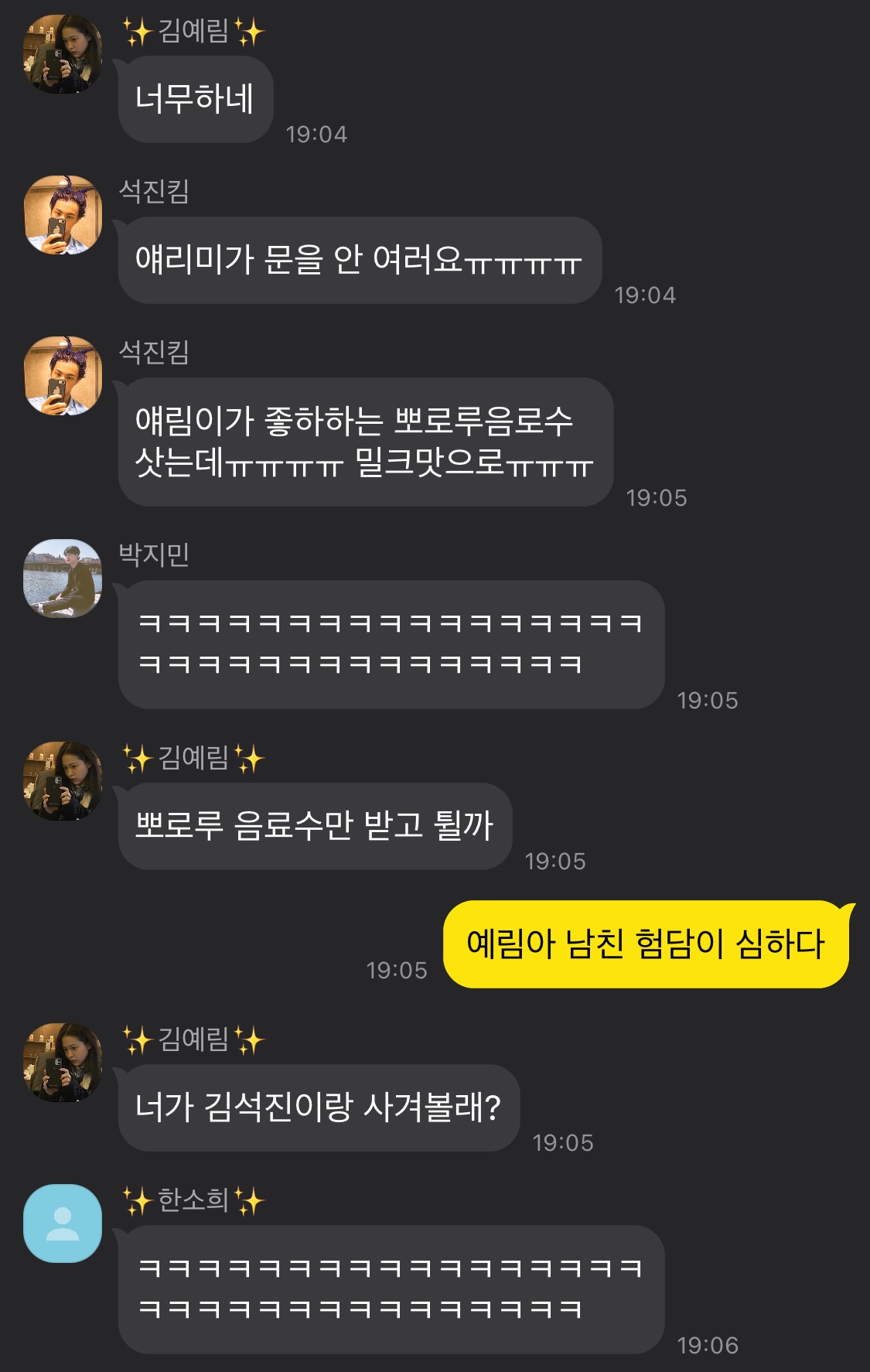Open 김예림's avatar beside 뽀로루 음료수만 받고 튈까
The width and height of the screenshot is (870, 1372).
tap(63, 781)
